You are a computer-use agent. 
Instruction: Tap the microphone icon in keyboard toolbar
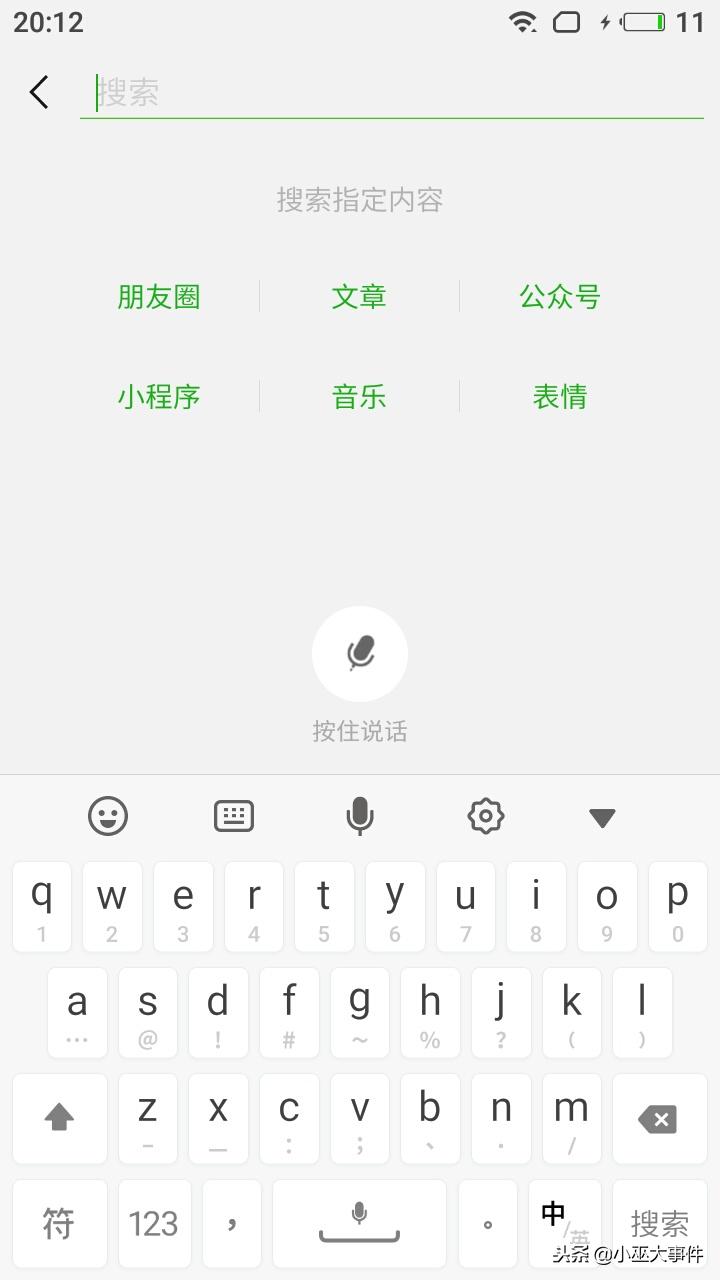(x=360, y=815)
